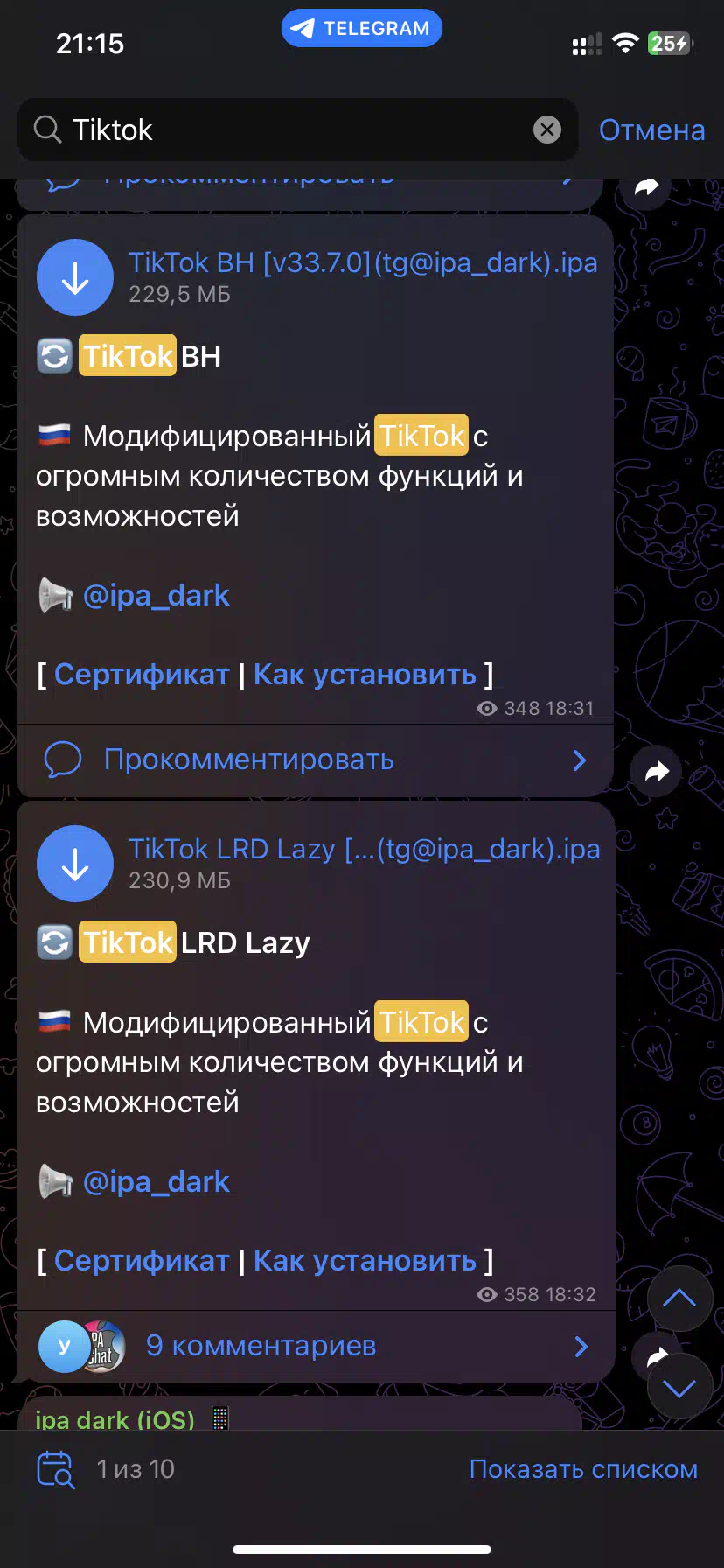Jump to the previous search result
This screenshot has height=1568, width=724.
pos(679,1298)
